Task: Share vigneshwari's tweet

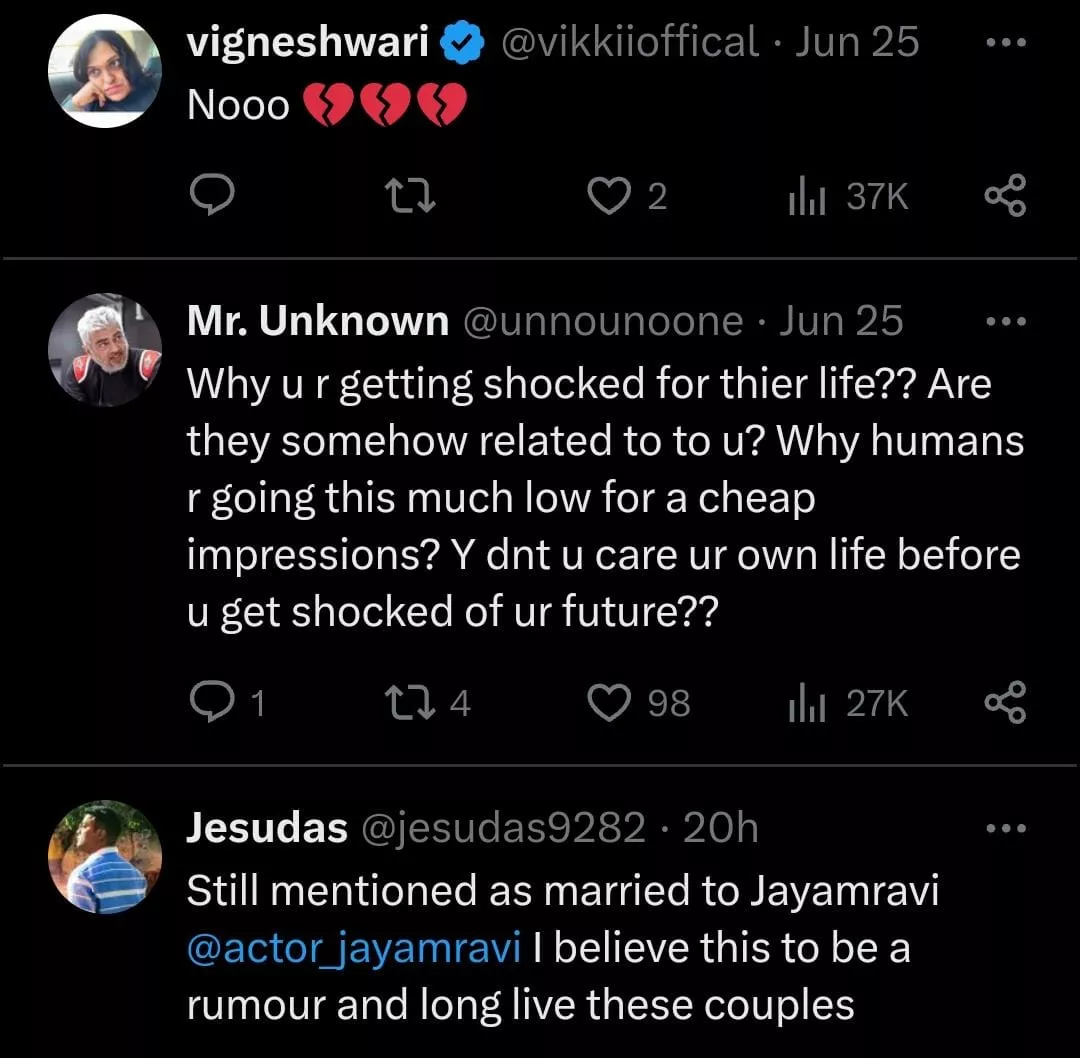Action: 1005,196
